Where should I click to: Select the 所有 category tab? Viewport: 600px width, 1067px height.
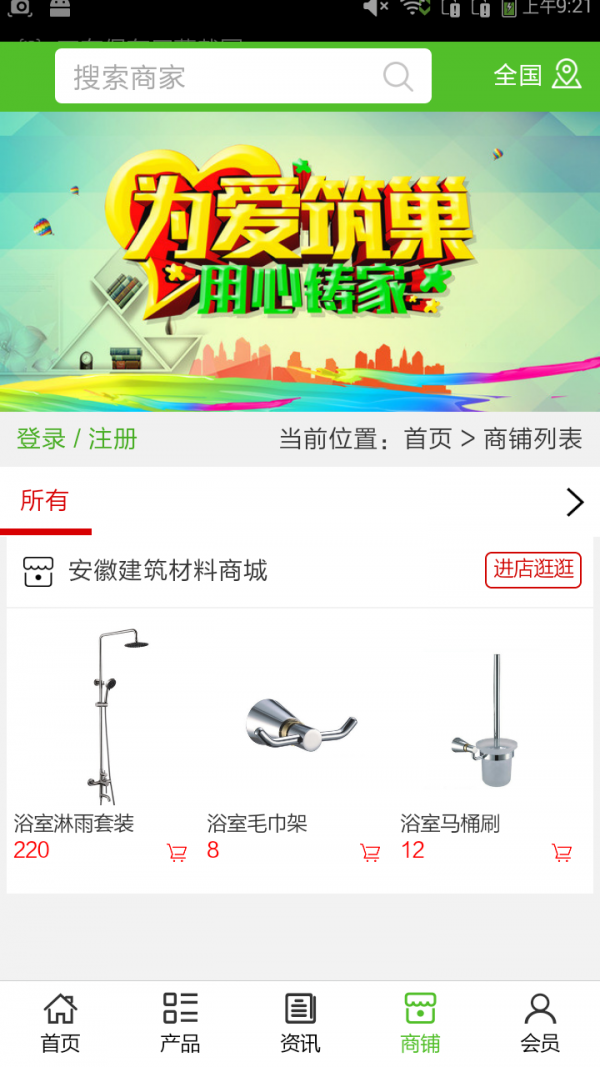coord(45,501)
